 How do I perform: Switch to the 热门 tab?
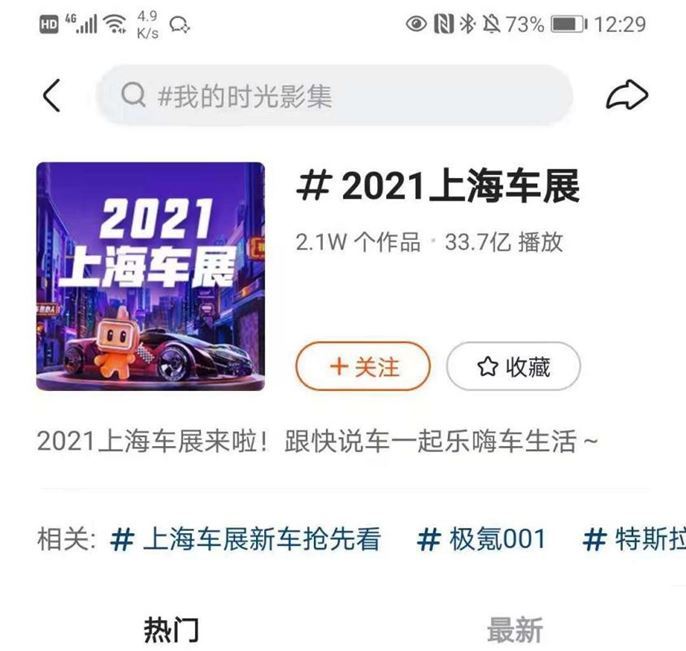[x=171, y=630]
